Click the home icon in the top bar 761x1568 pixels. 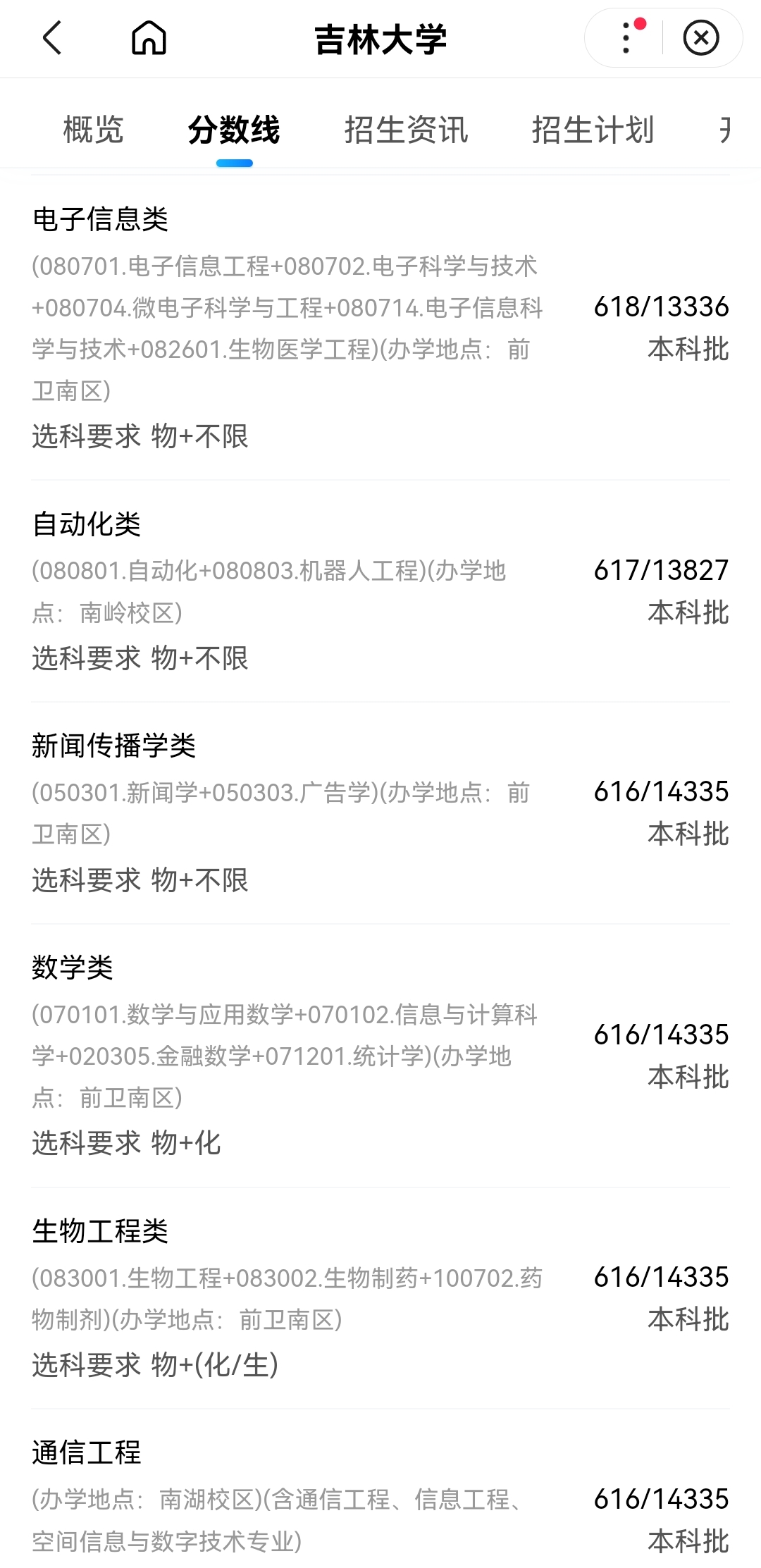pos(150,39)
